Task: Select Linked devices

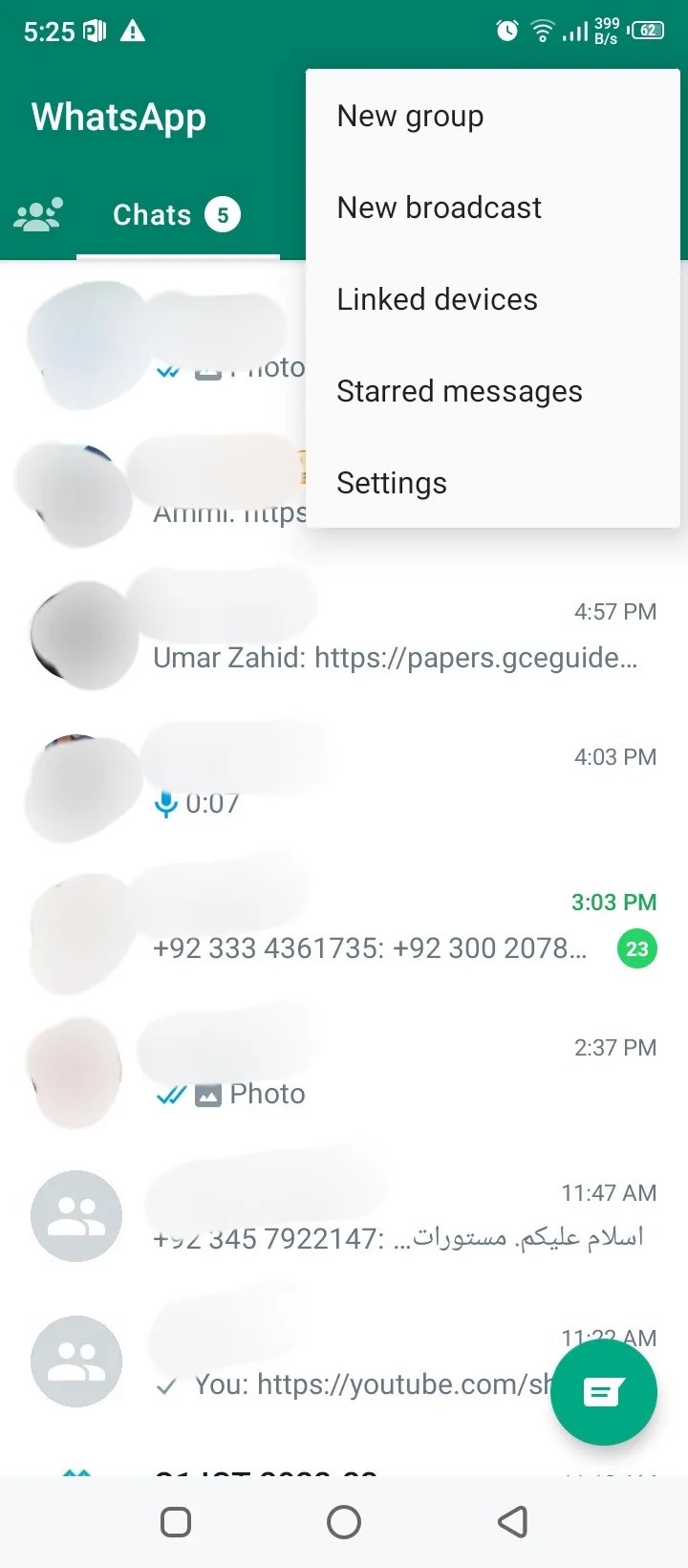Action: pyautogui.click(x=437, y=299)
